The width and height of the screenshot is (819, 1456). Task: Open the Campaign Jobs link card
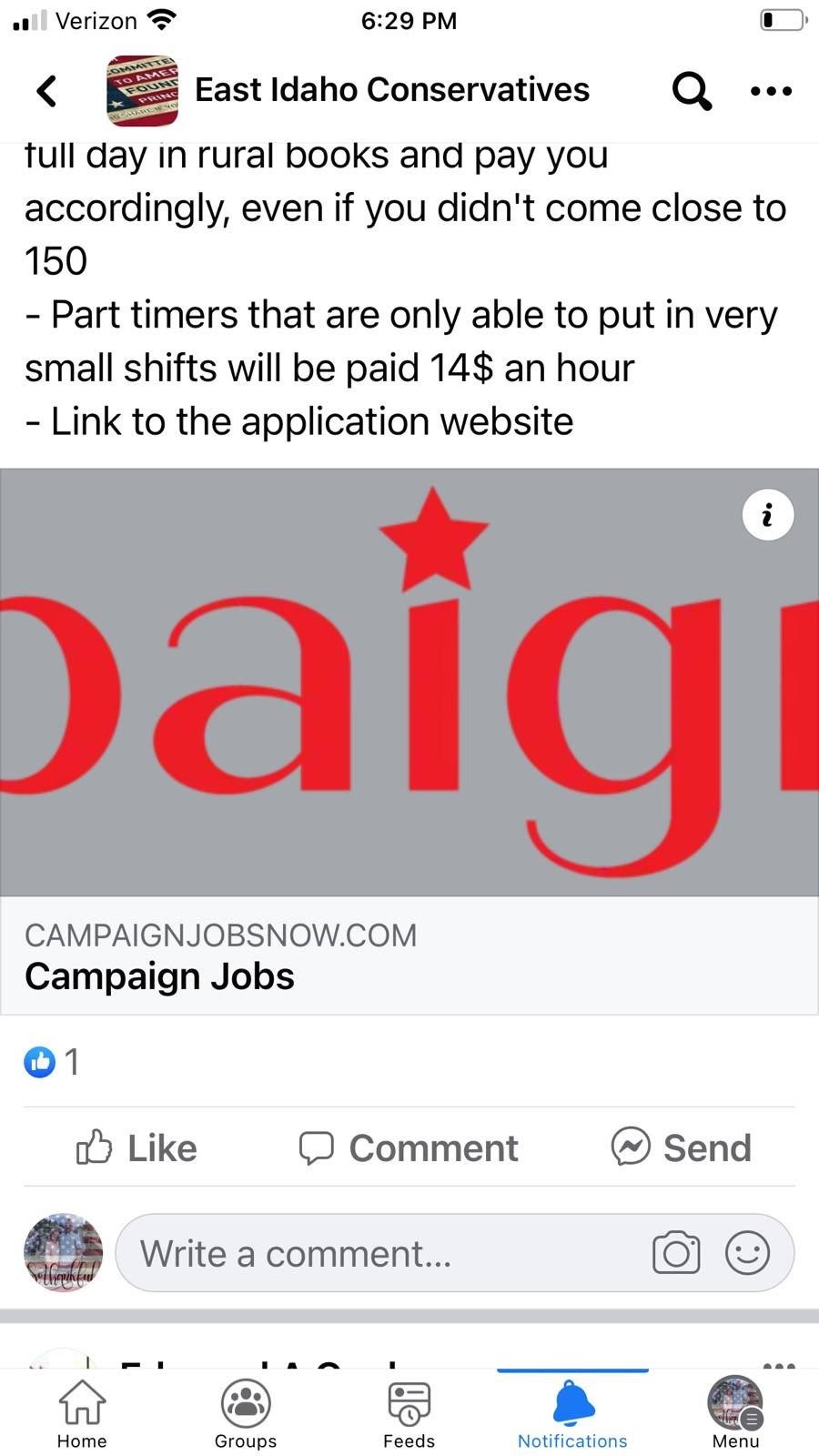tap(409, 955)
